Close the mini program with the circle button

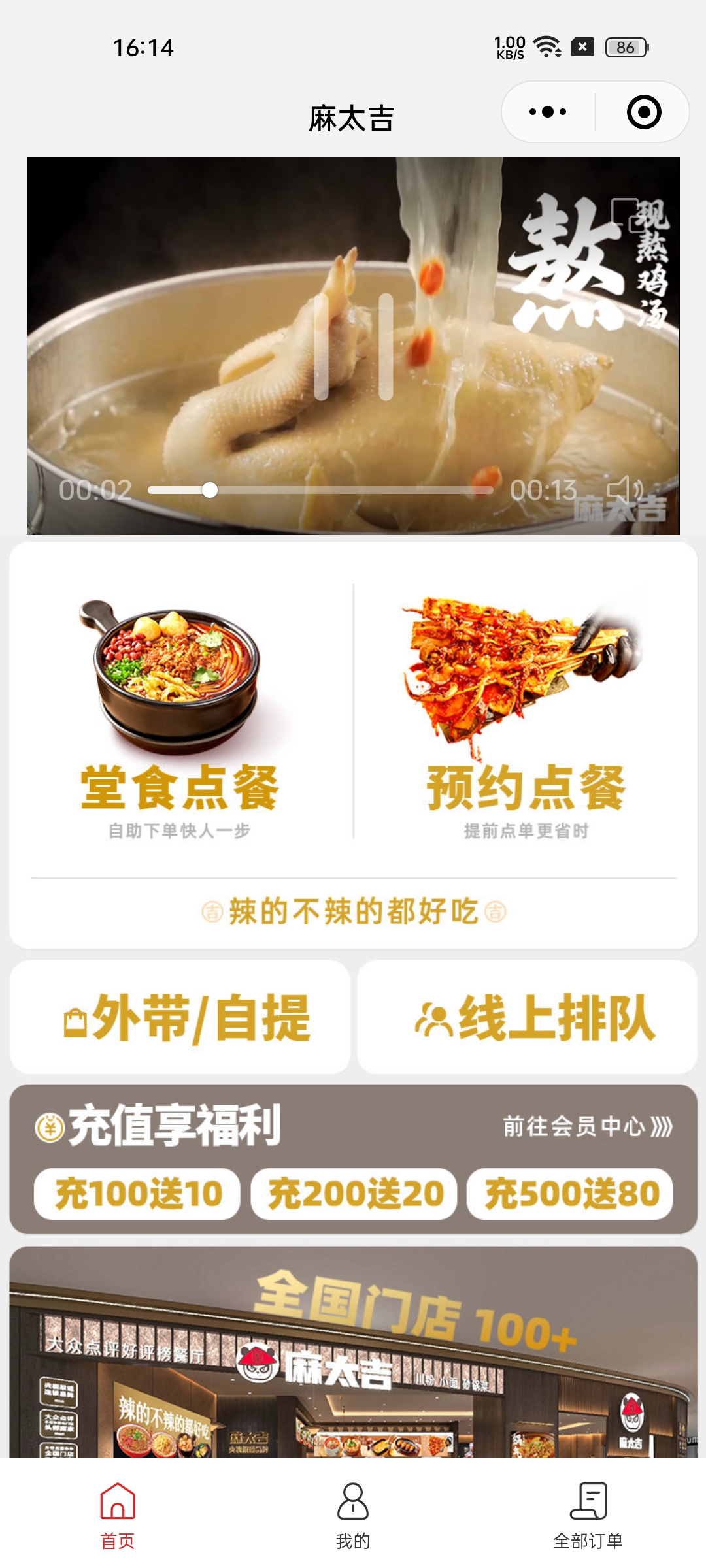click(644, 112)
